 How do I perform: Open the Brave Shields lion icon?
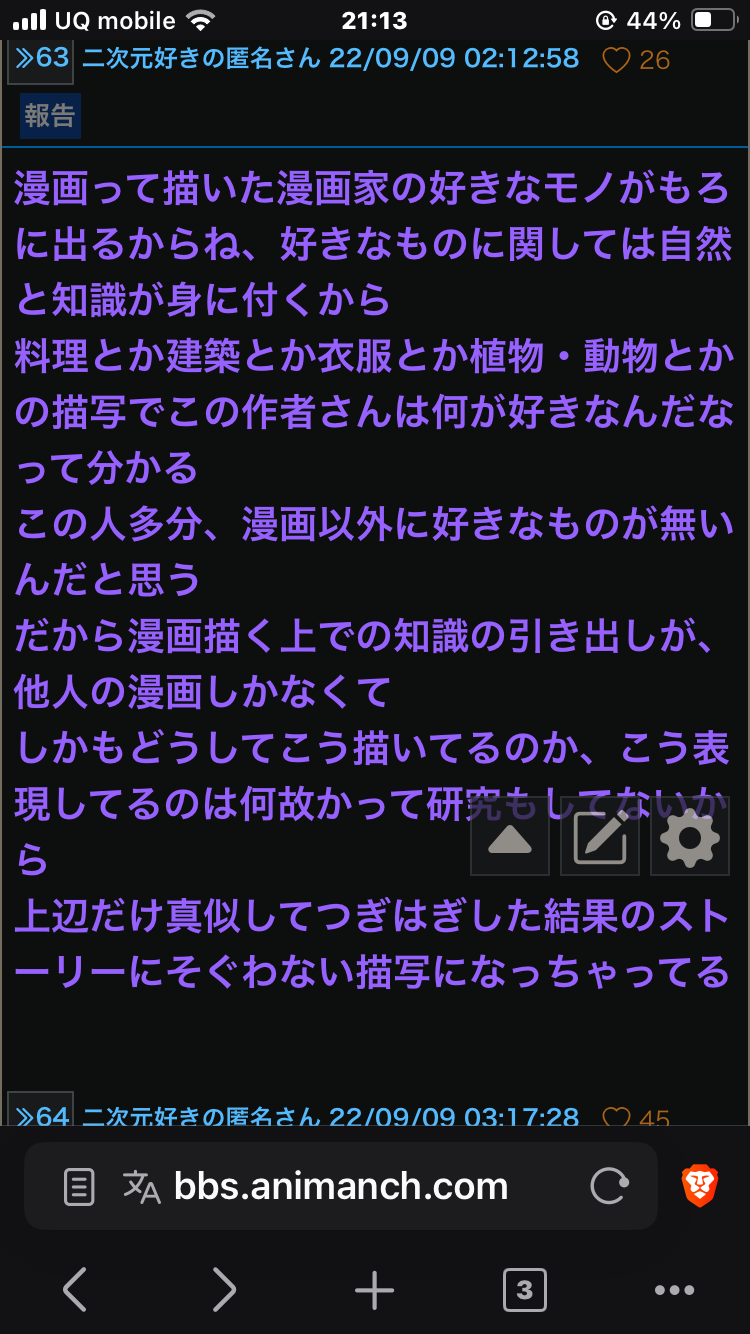point(700,1186)
